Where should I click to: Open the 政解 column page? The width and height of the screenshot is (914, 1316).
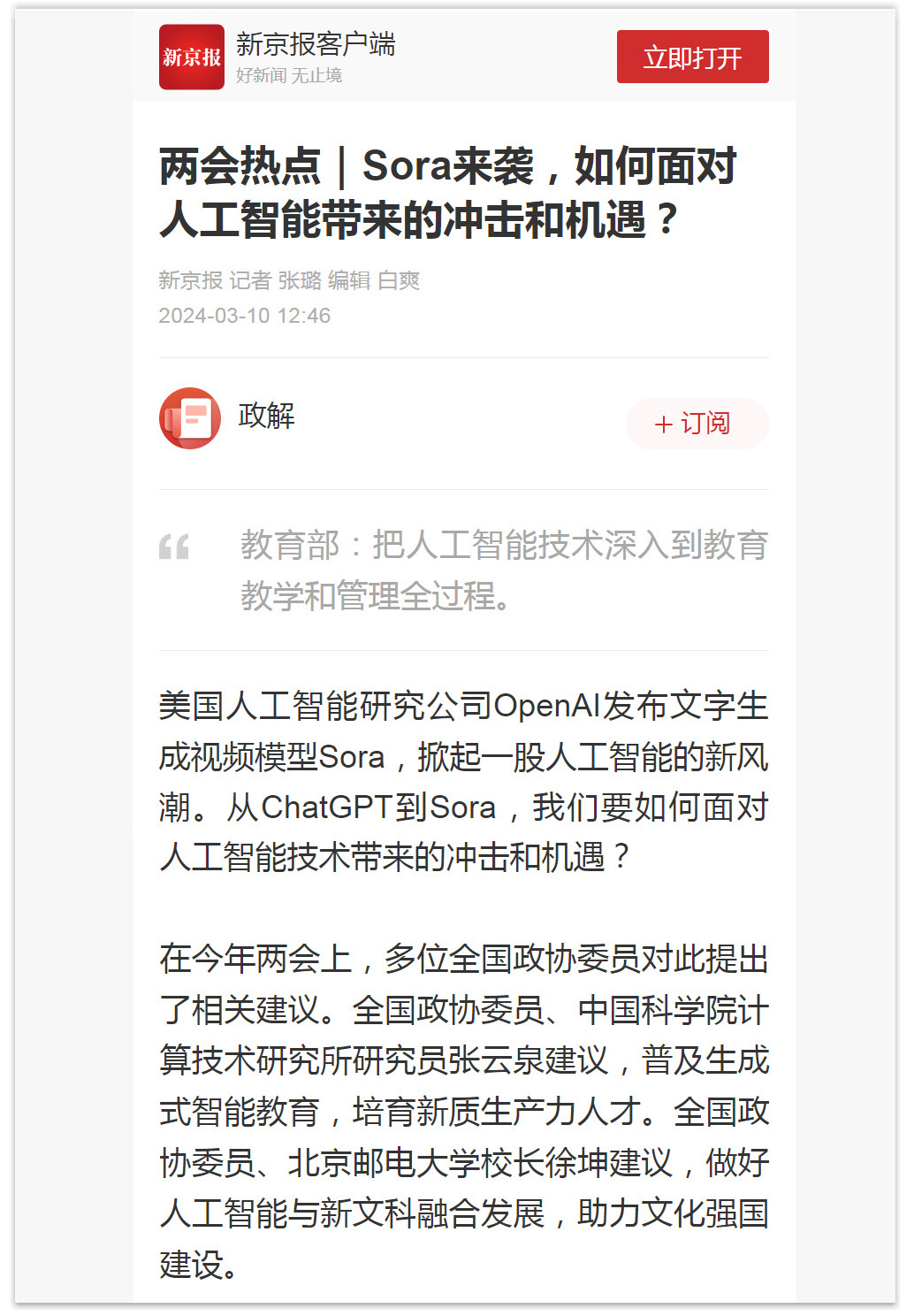point(265,416)
